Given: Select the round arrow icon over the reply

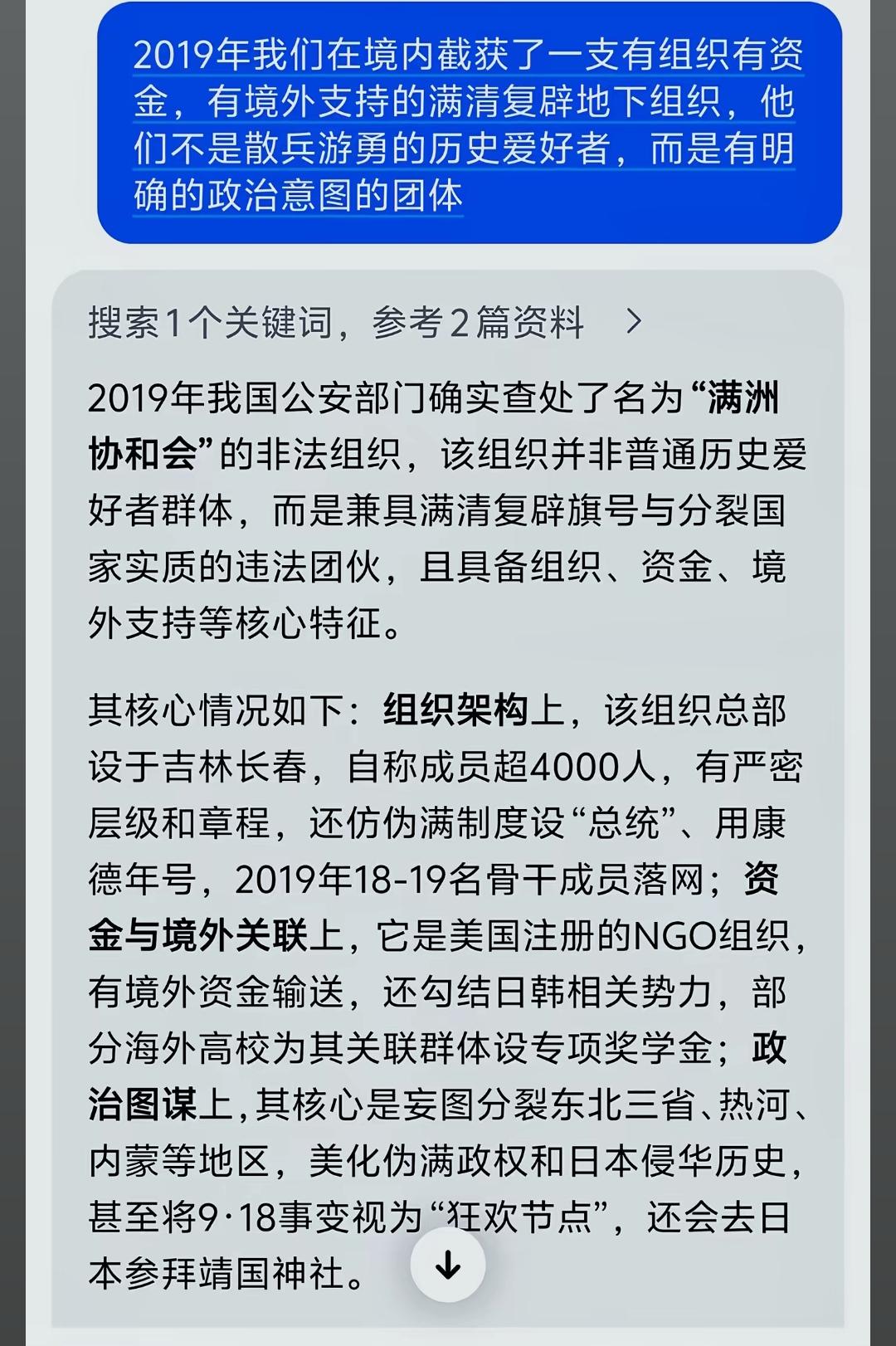Looking at the screenshot, I should pos(448,1266).
